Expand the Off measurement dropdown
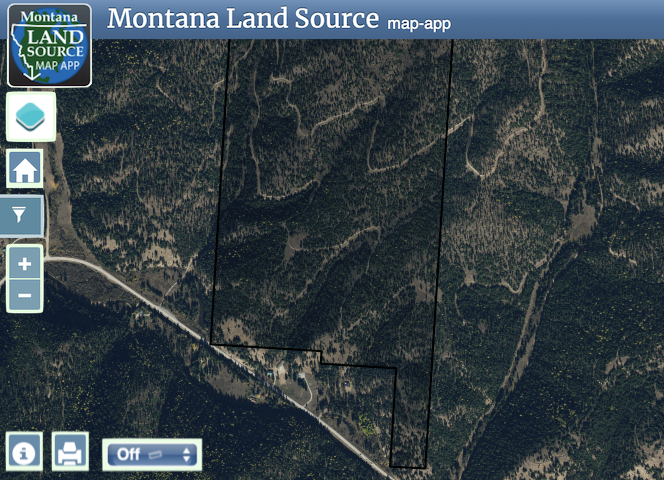Screen dimensions: 664x480 152,454
